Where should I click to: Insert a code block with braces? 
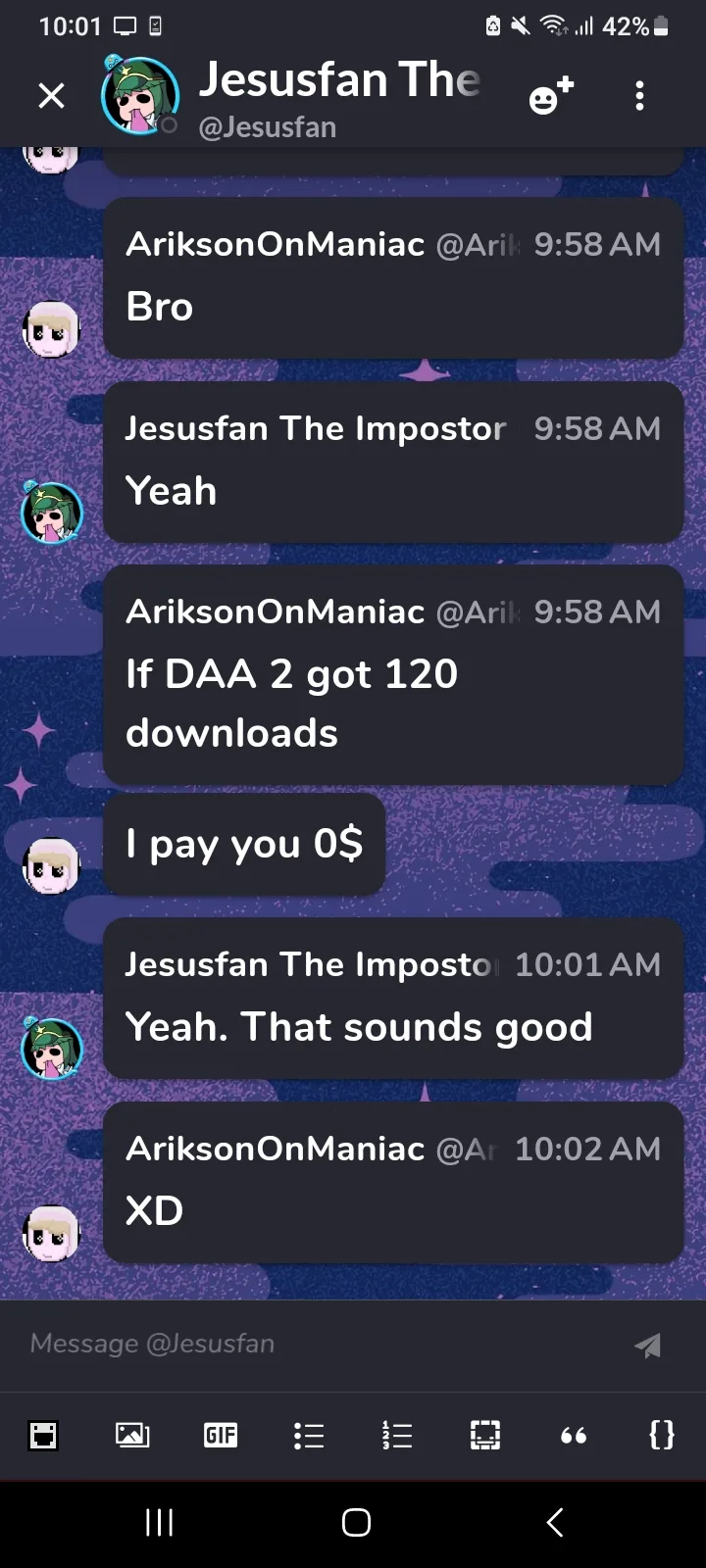662,1436
